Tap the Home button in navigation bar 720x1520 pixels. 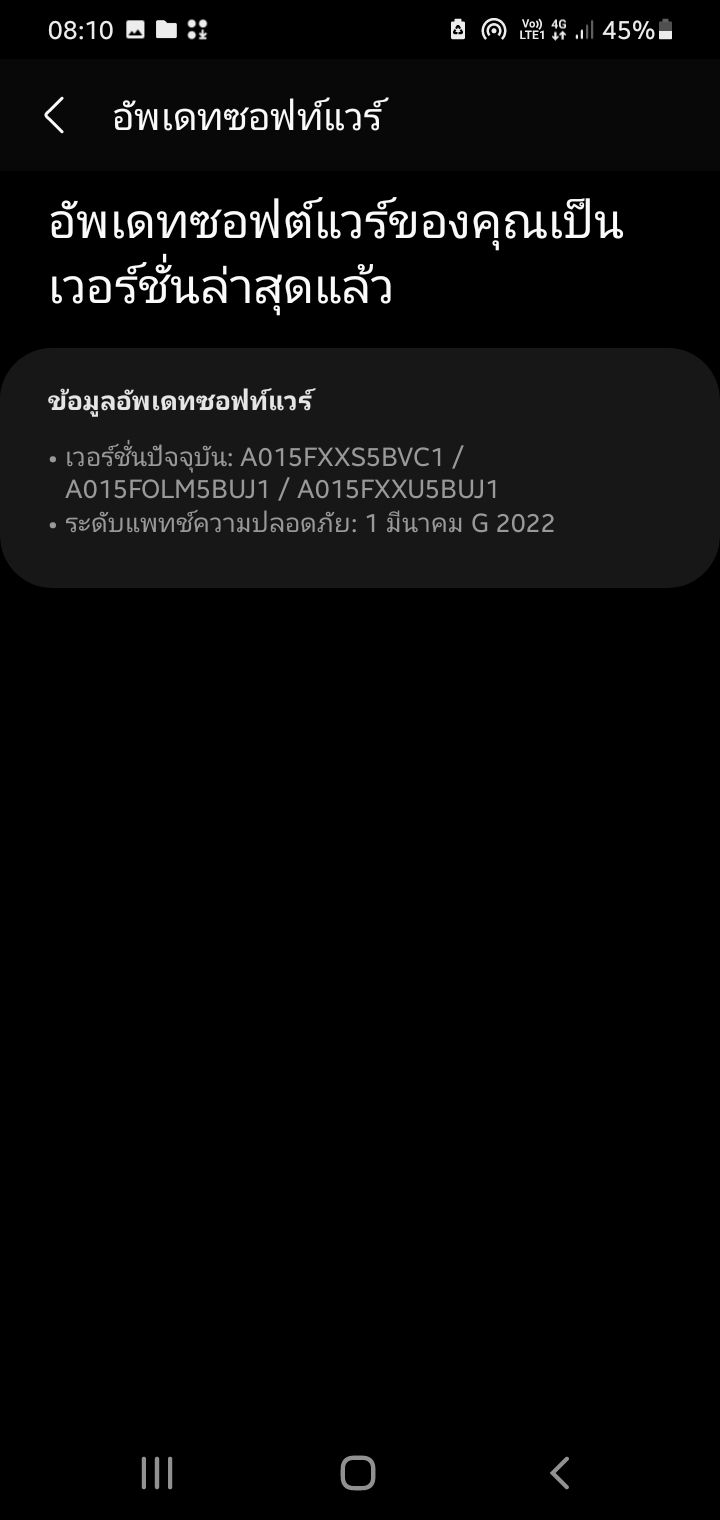357,1472
